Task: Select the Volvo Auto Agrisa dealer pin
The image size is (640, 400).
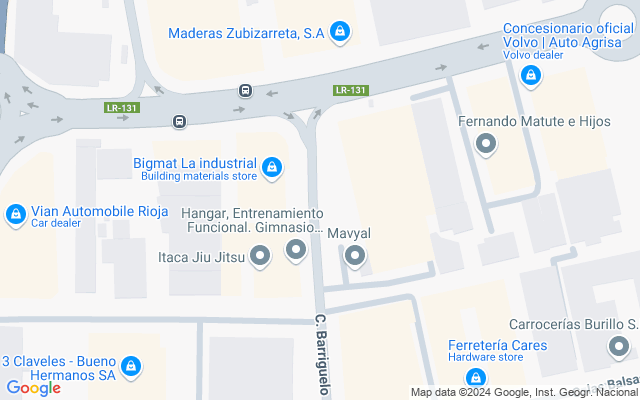Action: (x=531, y=76)
